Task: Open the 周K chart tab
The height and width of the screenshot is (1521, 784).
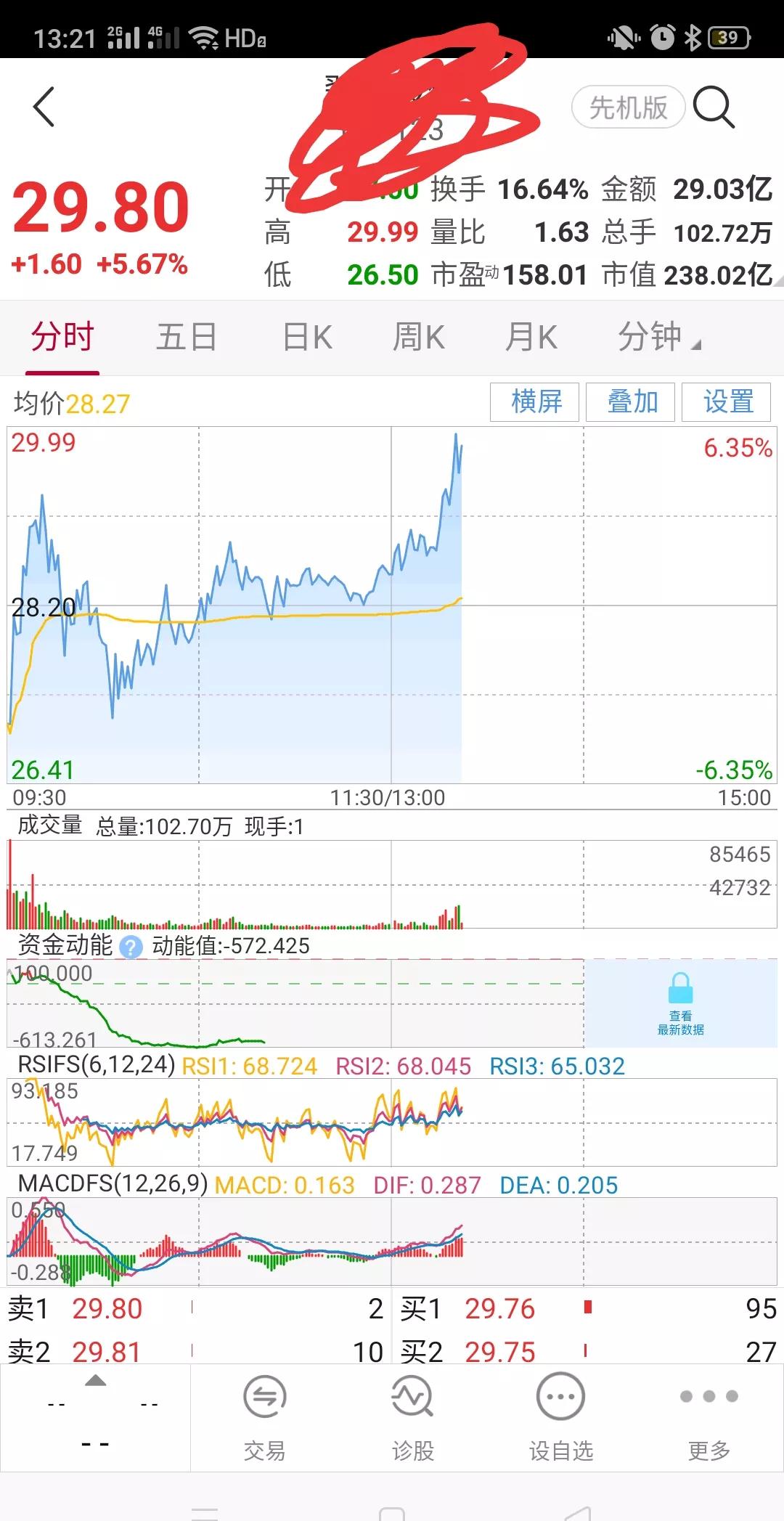Action: (x=419, y=338)
